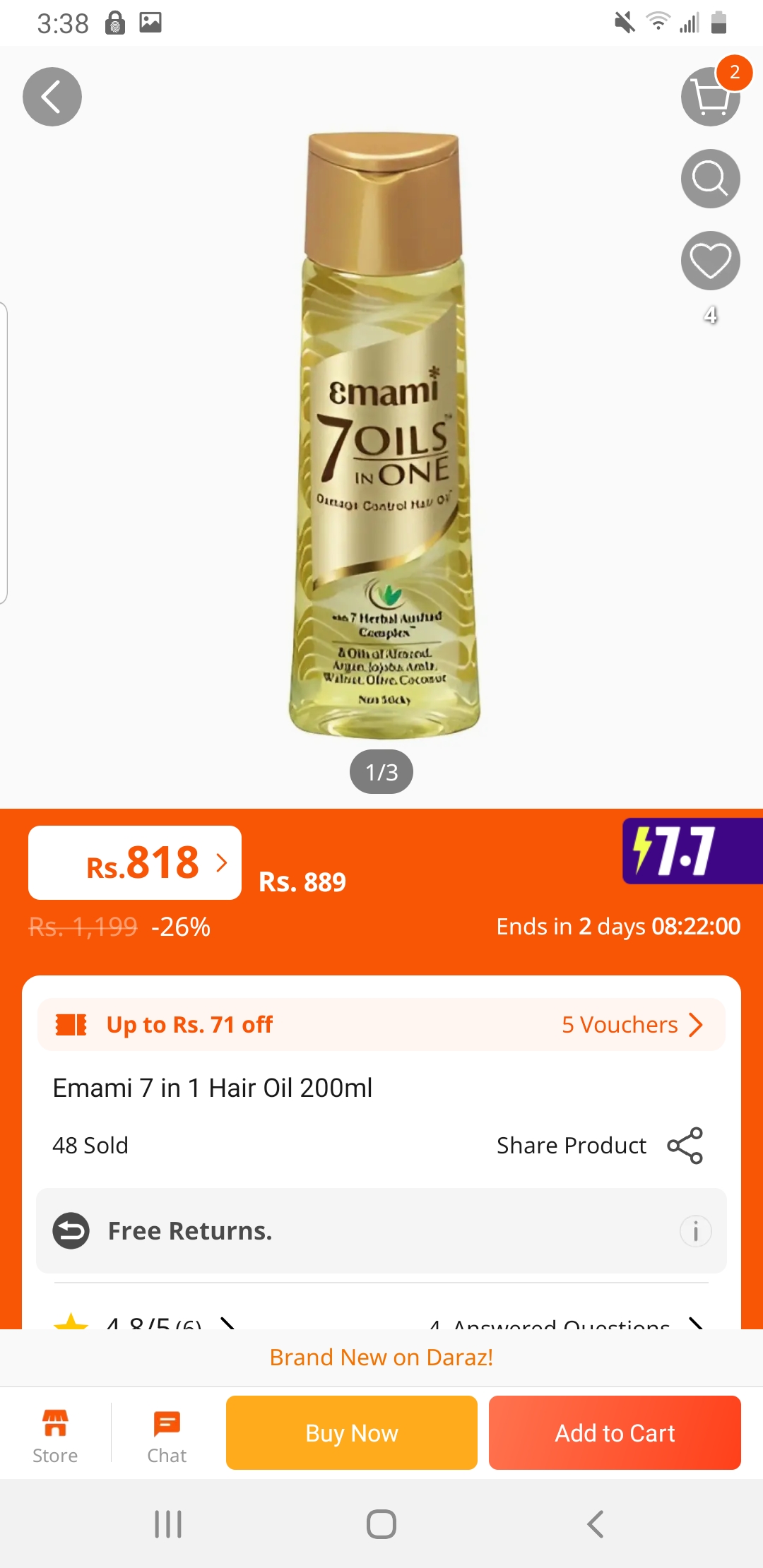Go back using the top-left arrow
Viewport: 763px width, 1568px height.
click(52, 97)
